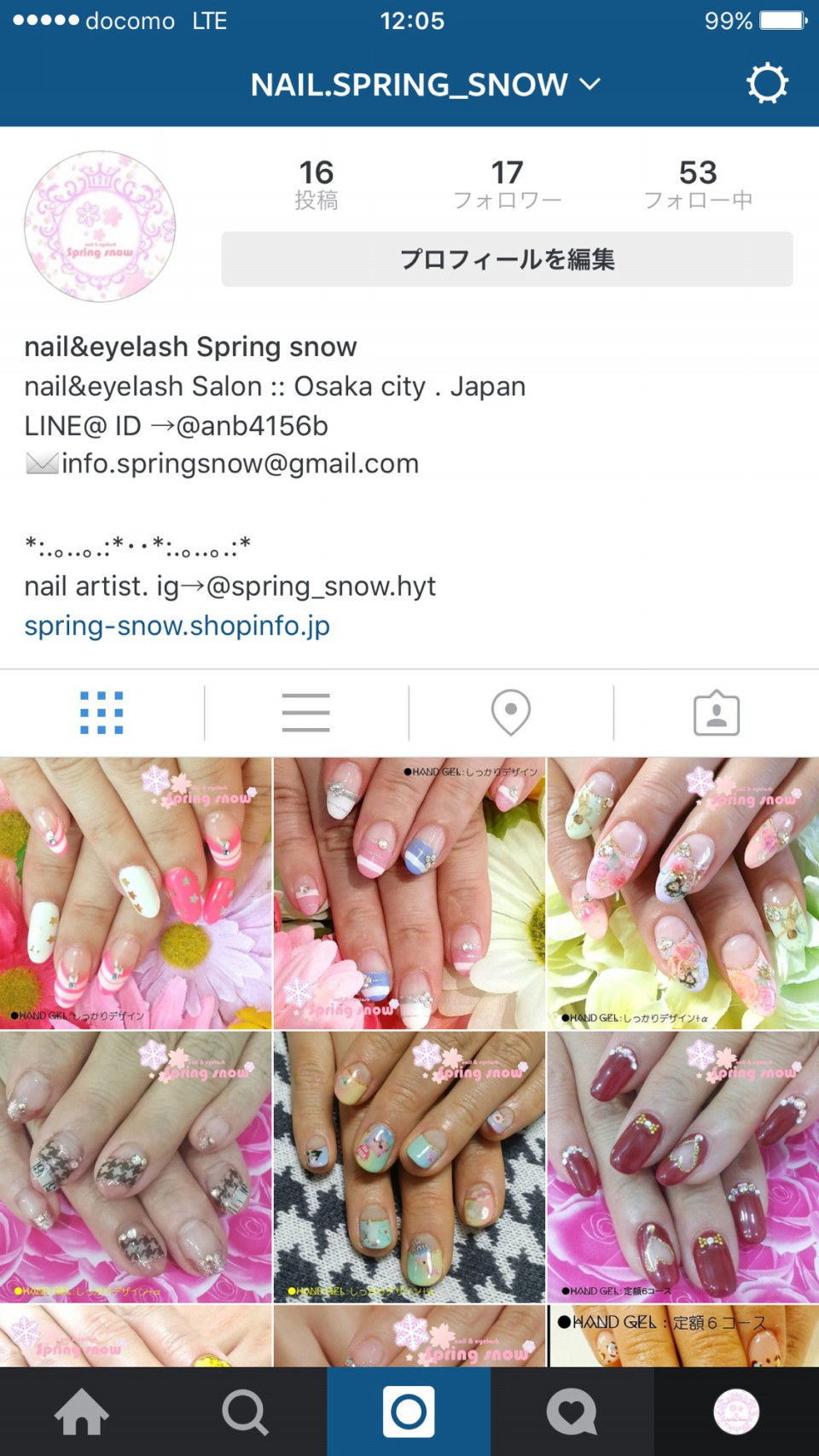Image resolution: width=819 pixels, height=1456 pixels.
Task: Open the spring-snow.shopinfo.jp link
Action: pyautogui.click(x=177, y=626)
